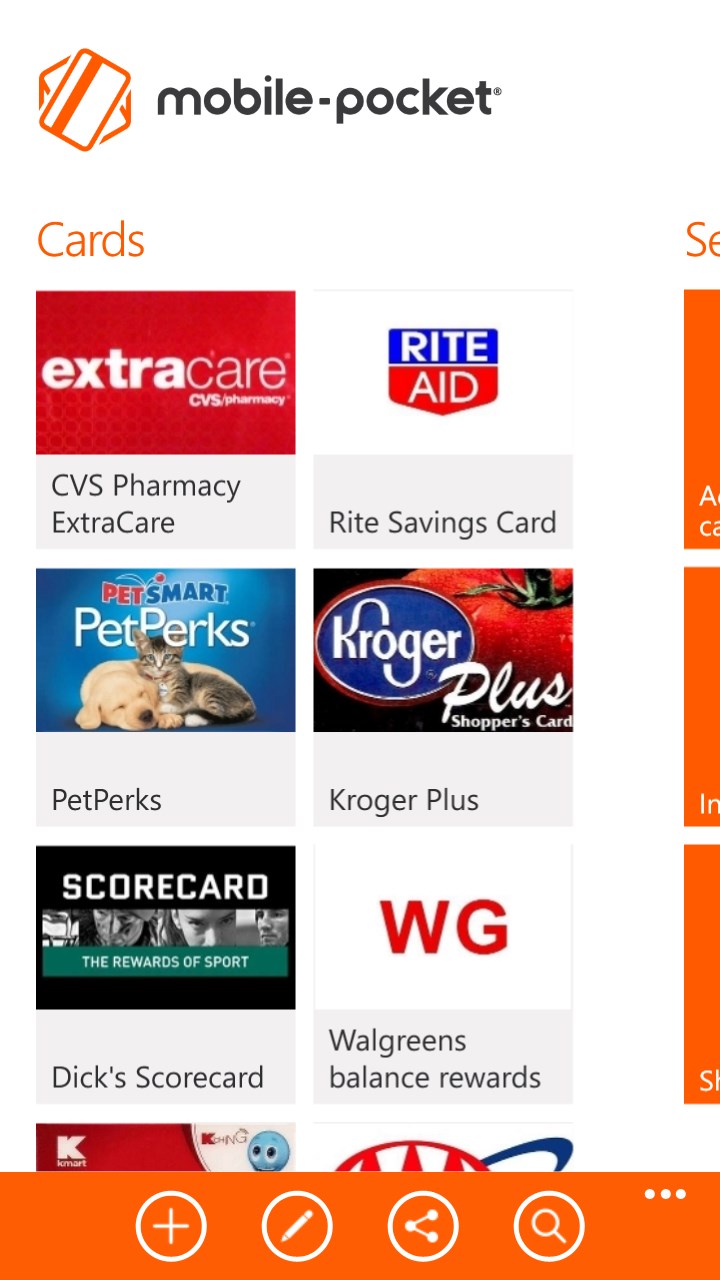Viewport: 720px width, 1280px height.
Task: Tap the share icon
Action: pos(423,1225)
